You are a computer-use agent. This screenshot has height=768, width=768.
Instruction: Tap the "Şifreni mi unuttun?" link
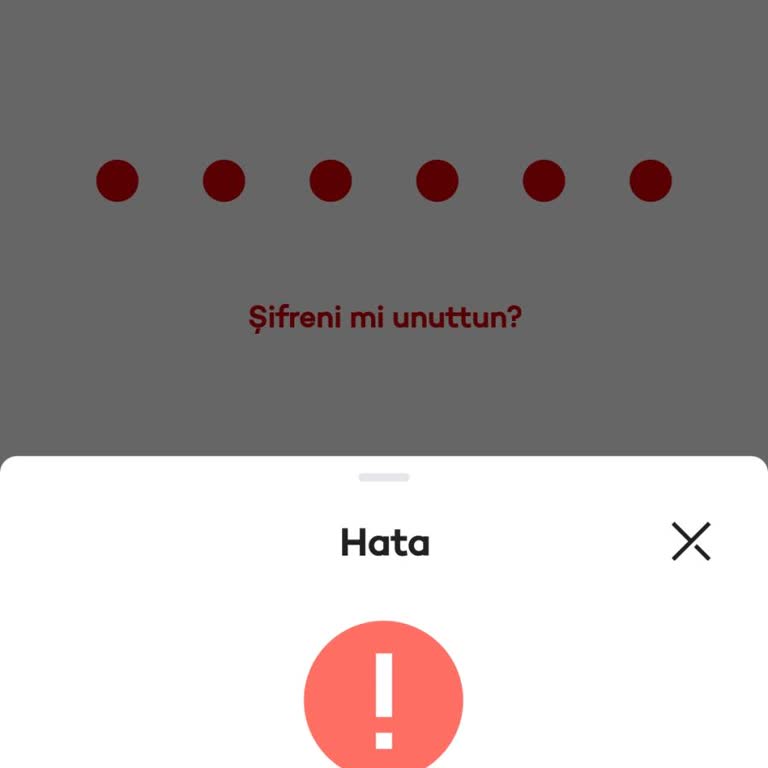click(x=385, y=319)
